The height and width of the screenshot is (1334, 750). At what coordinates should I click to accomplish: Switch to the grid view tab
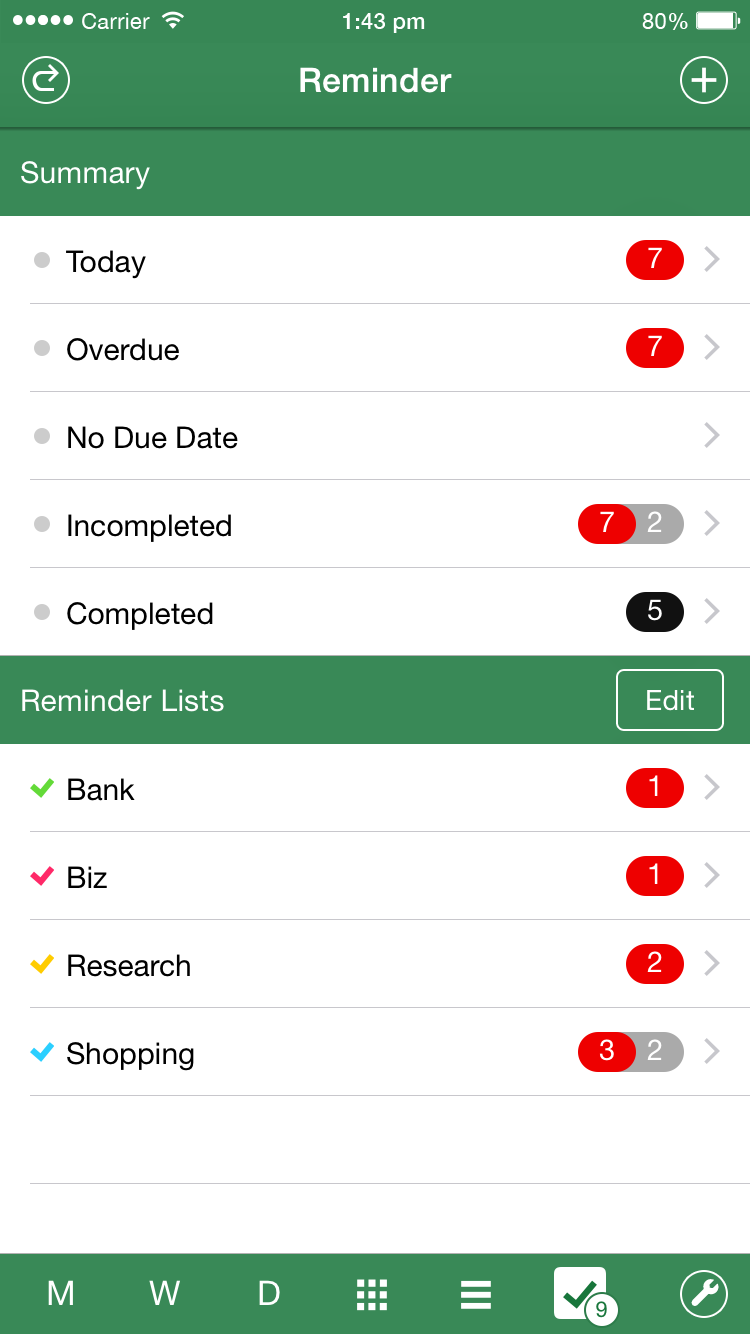point(372,1294)
